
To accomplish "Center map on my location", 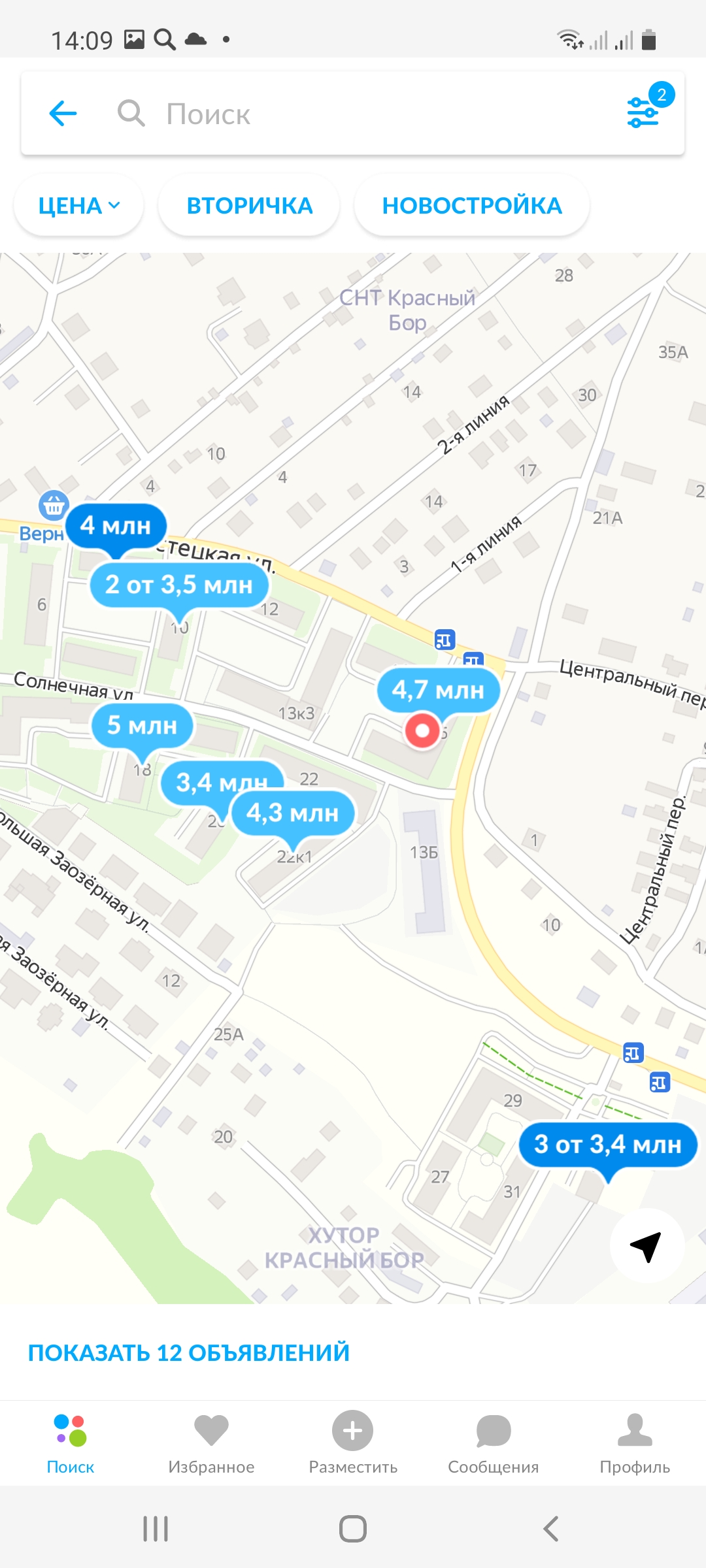I will [647, 1245].
